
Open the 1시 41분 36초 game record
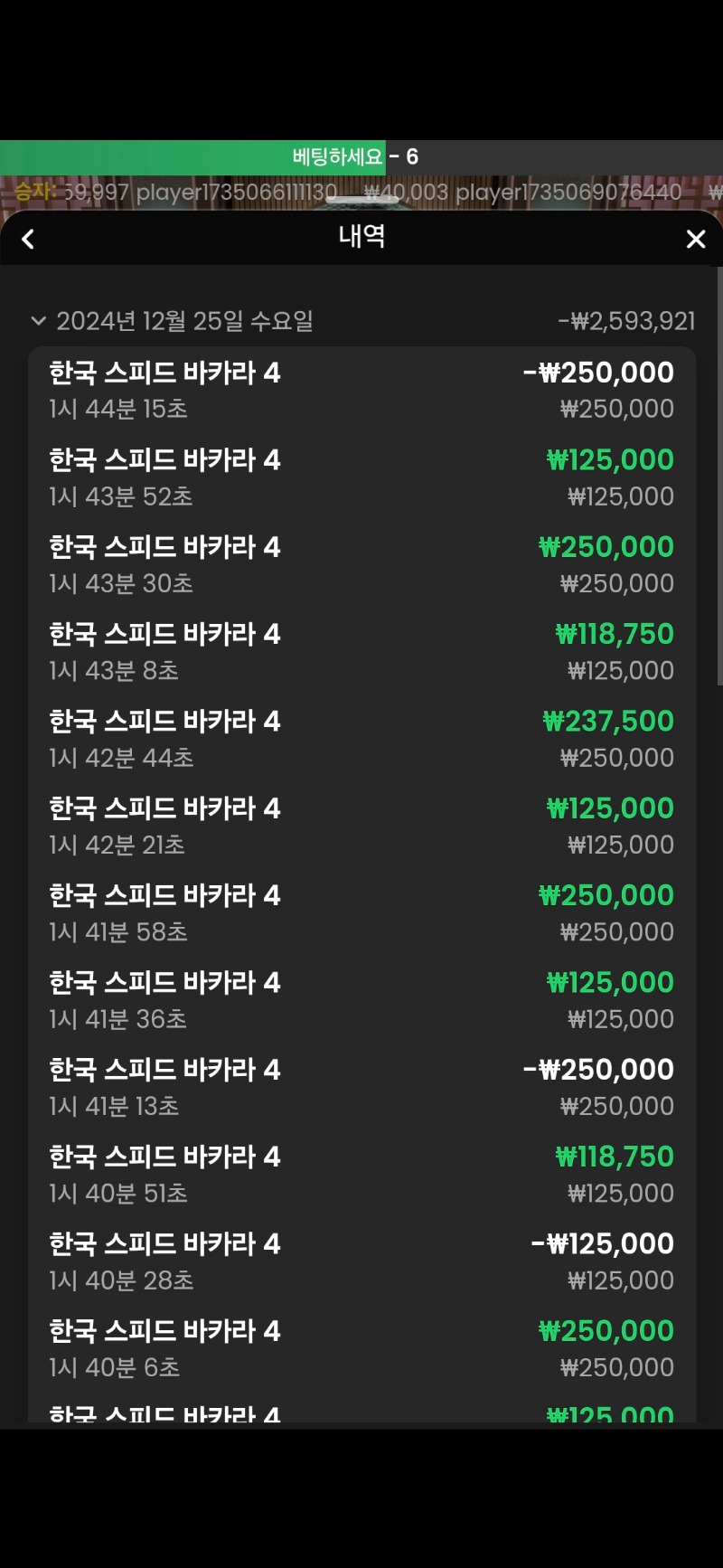click(x=361, y=1000)
